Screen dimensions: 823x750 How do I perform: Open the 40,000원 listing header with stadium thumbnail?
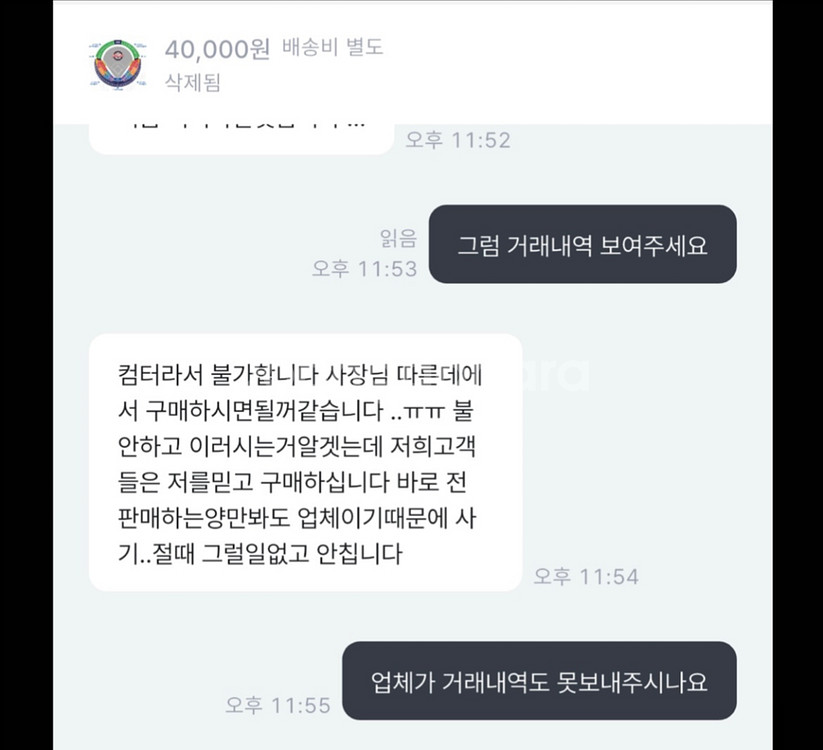click(413, 65)
